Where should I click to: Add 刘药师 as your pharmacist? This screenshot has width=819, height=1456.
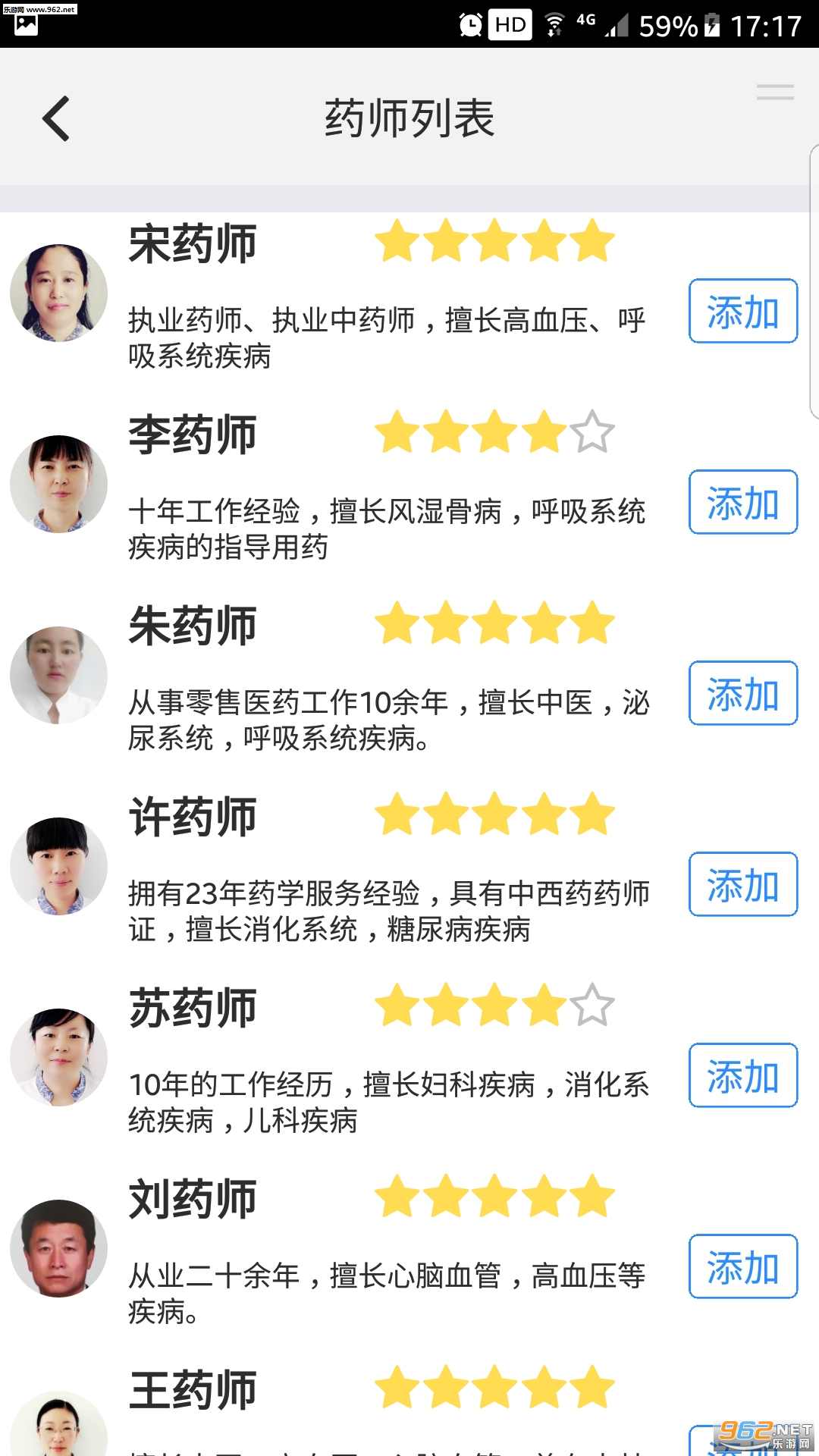click(742, 1267)
